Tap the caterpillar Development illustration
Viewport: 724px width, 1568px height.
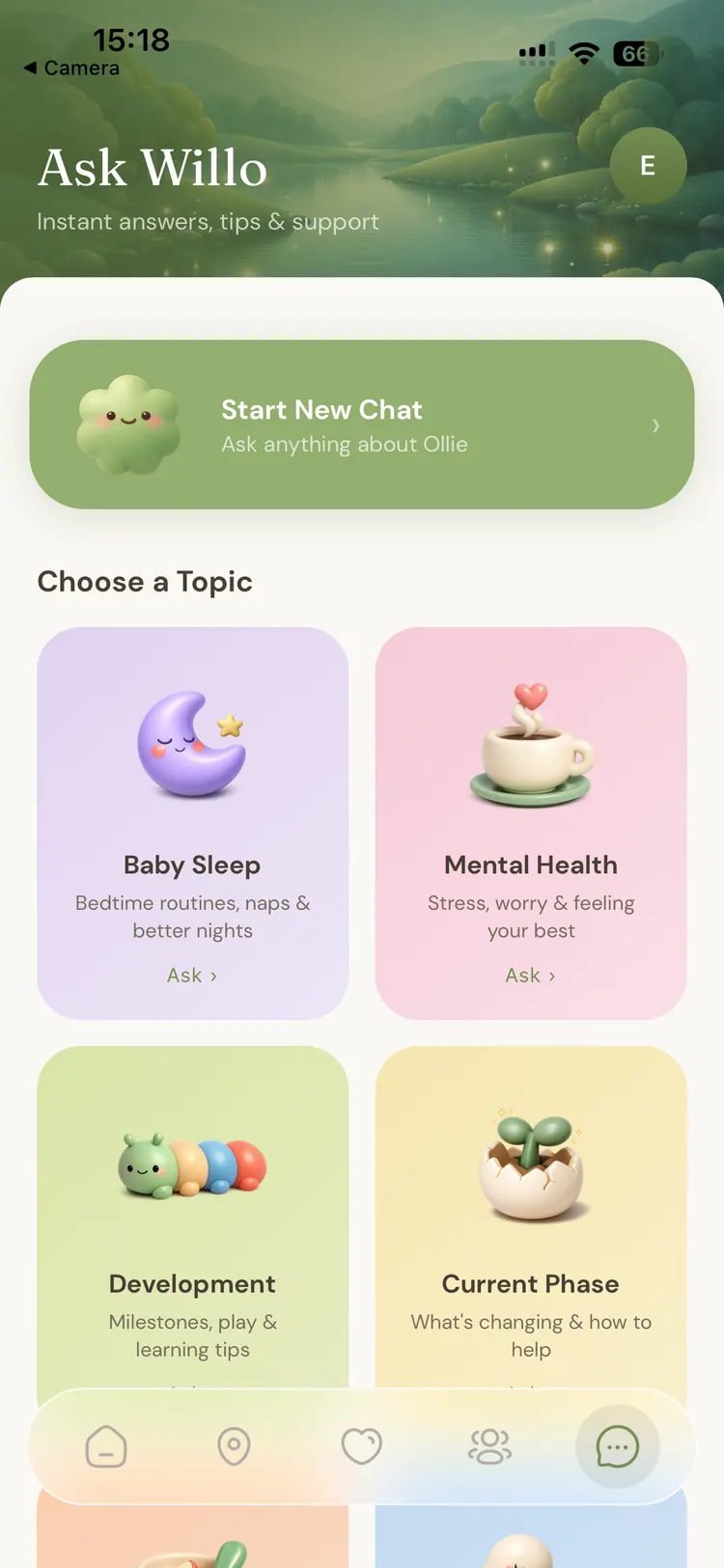(192, 1166)
